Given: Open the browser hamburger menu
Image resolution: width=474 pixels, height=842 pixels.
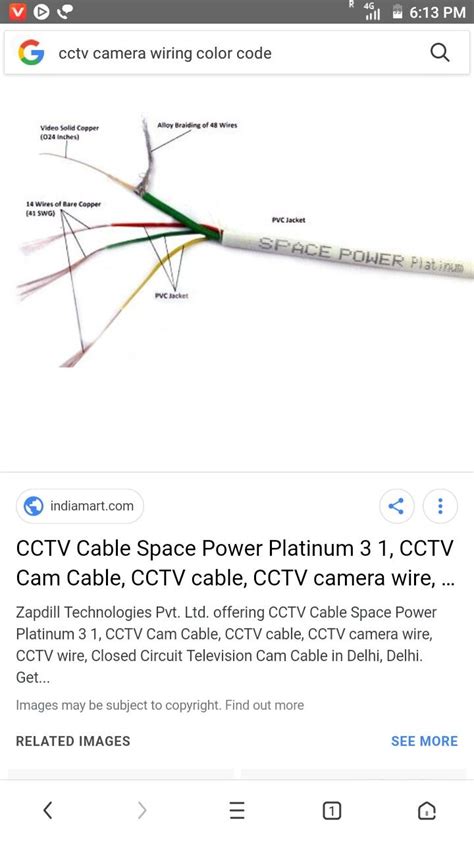Looking at the screenshot, I should coord(237,810).
